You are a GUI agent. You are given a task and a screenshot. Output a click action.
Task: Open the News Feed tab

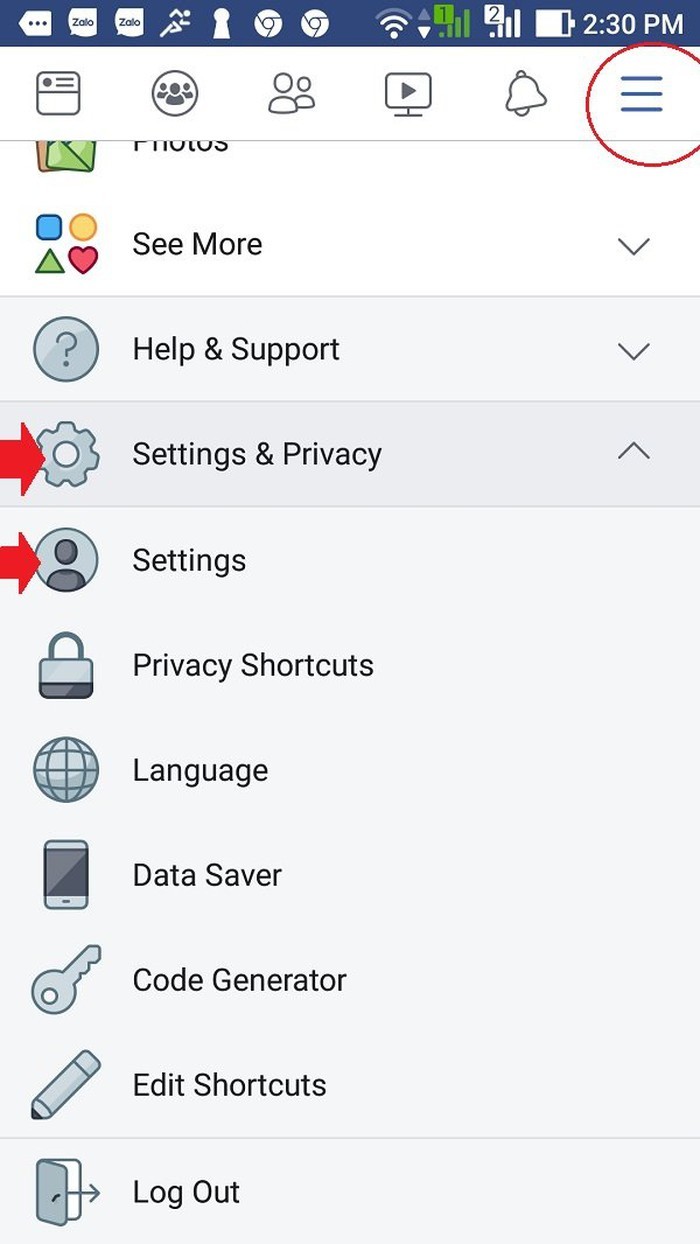coord(58,94)
